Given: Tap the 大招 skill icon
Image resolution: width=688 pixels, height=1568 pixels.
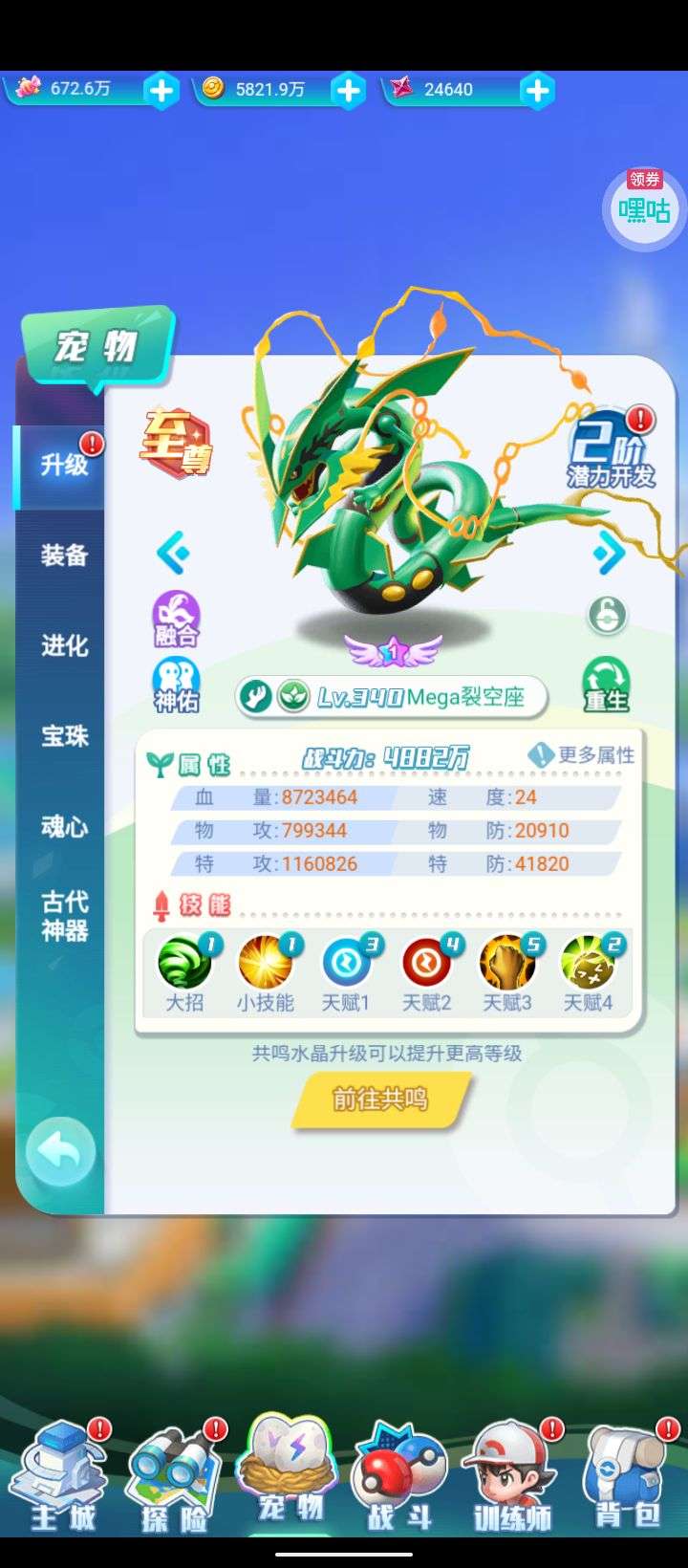Looking at the screenshot, I should point(185,964).
